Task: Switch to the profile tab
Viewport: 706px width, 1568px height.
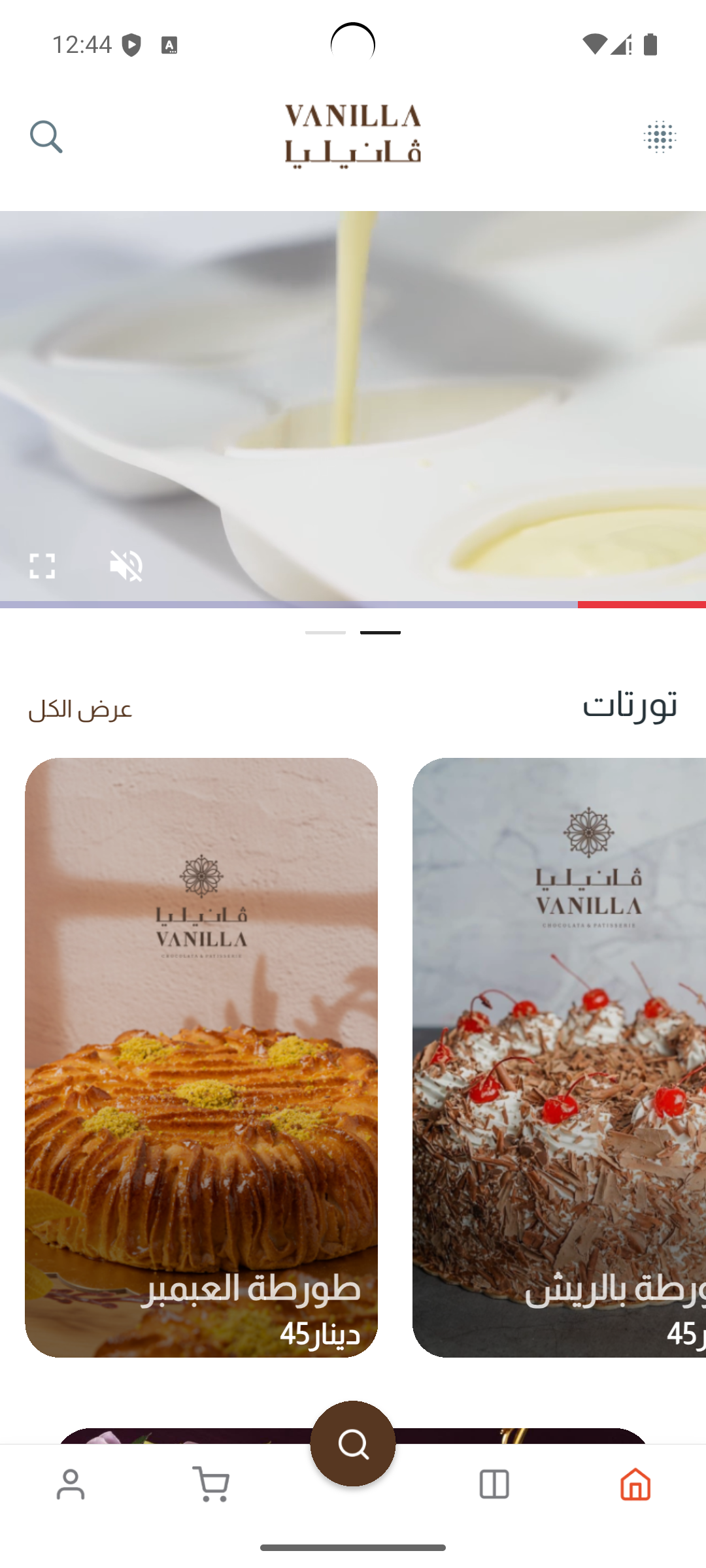Action: 71,1484
